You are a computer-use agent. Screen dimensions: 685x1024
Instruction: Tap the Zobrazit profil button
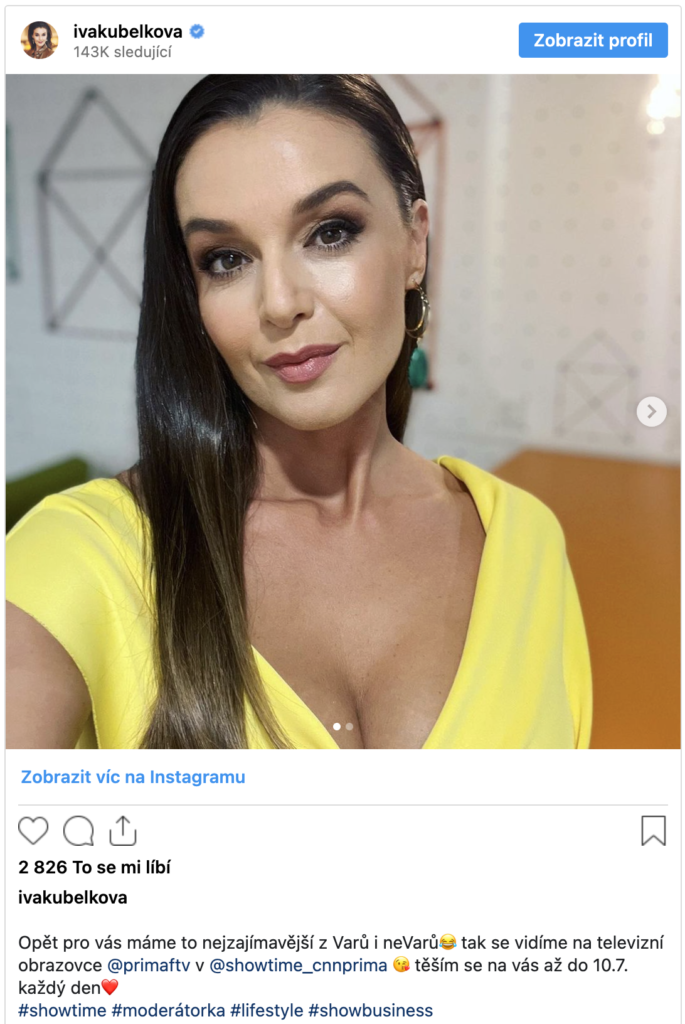point(593,41)
